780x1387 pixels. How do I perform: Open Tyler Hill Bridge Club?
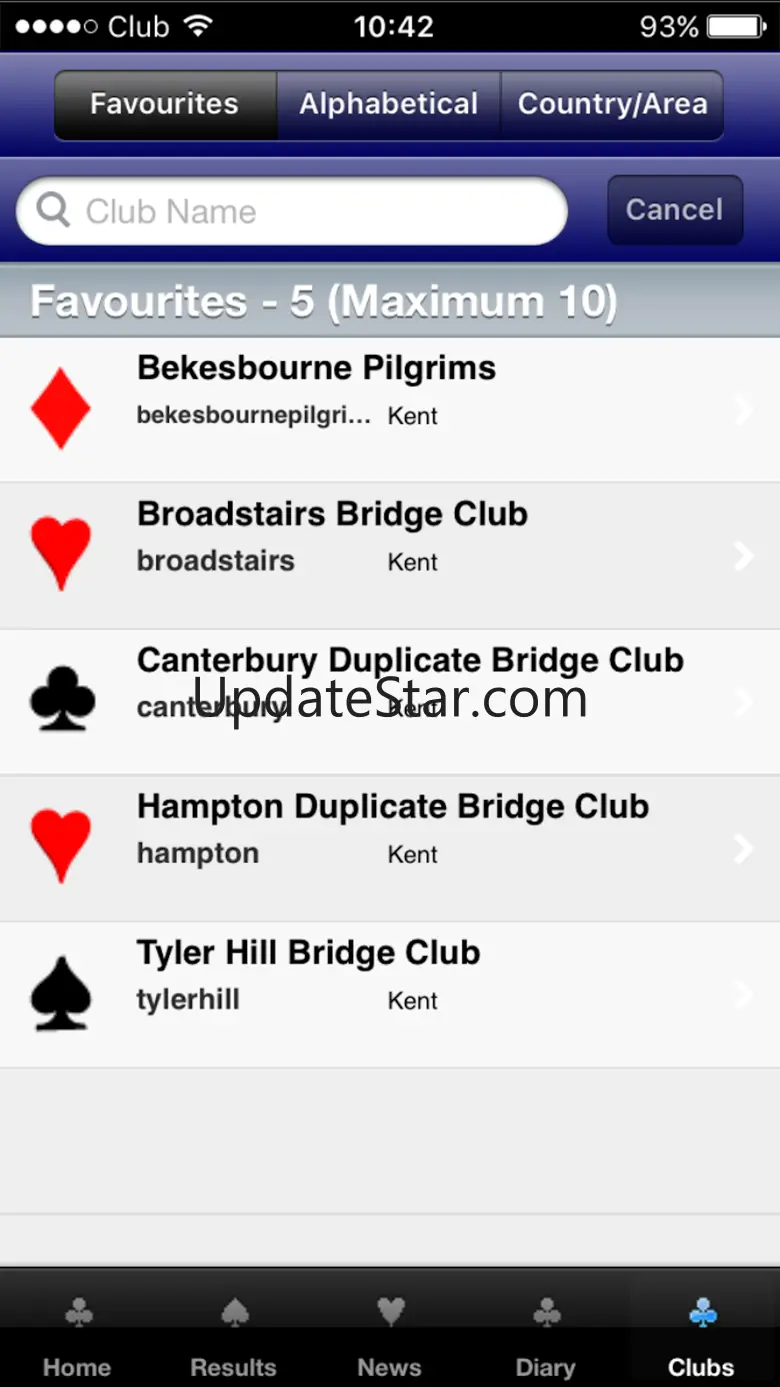point(390,994)
